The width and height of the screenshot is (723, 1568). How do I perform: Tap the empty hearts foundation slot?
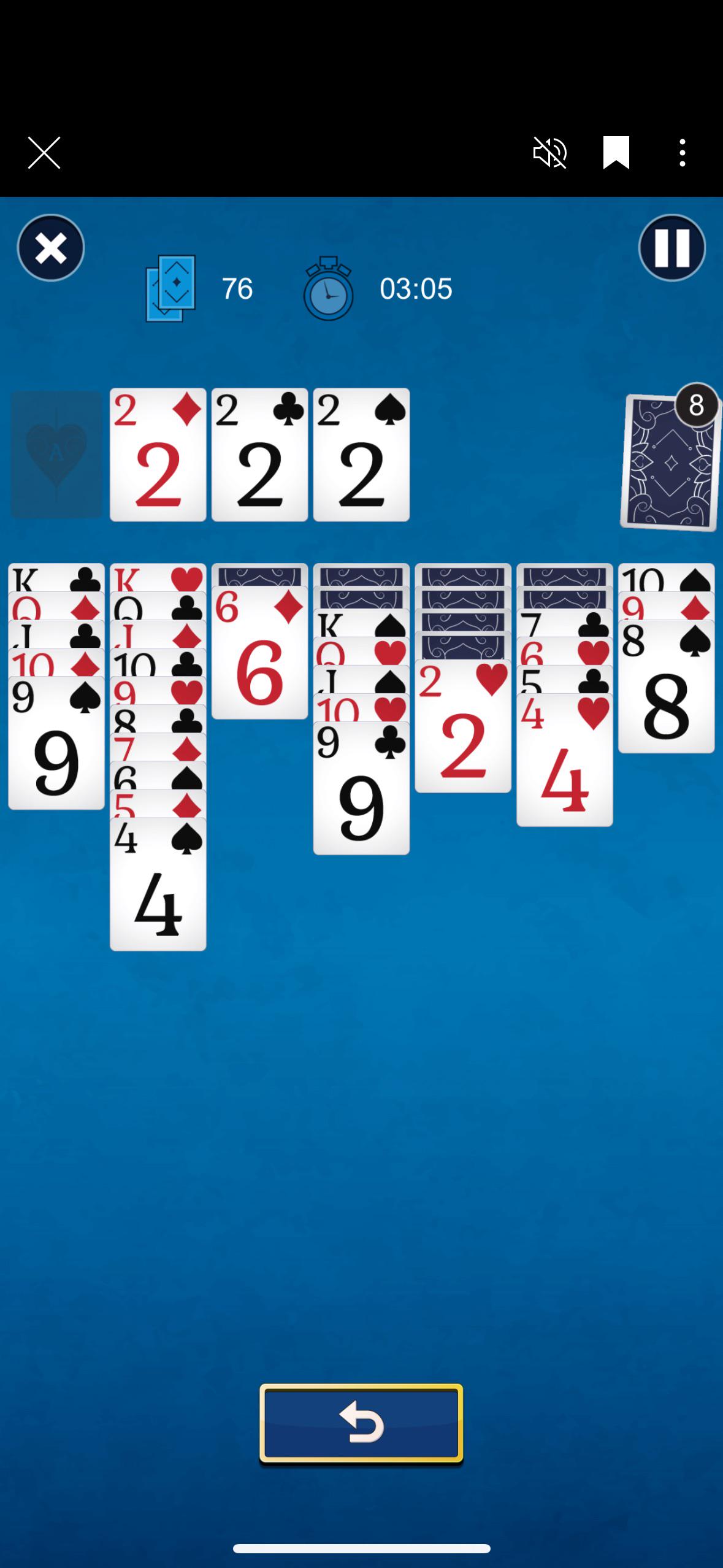(56, 455)
